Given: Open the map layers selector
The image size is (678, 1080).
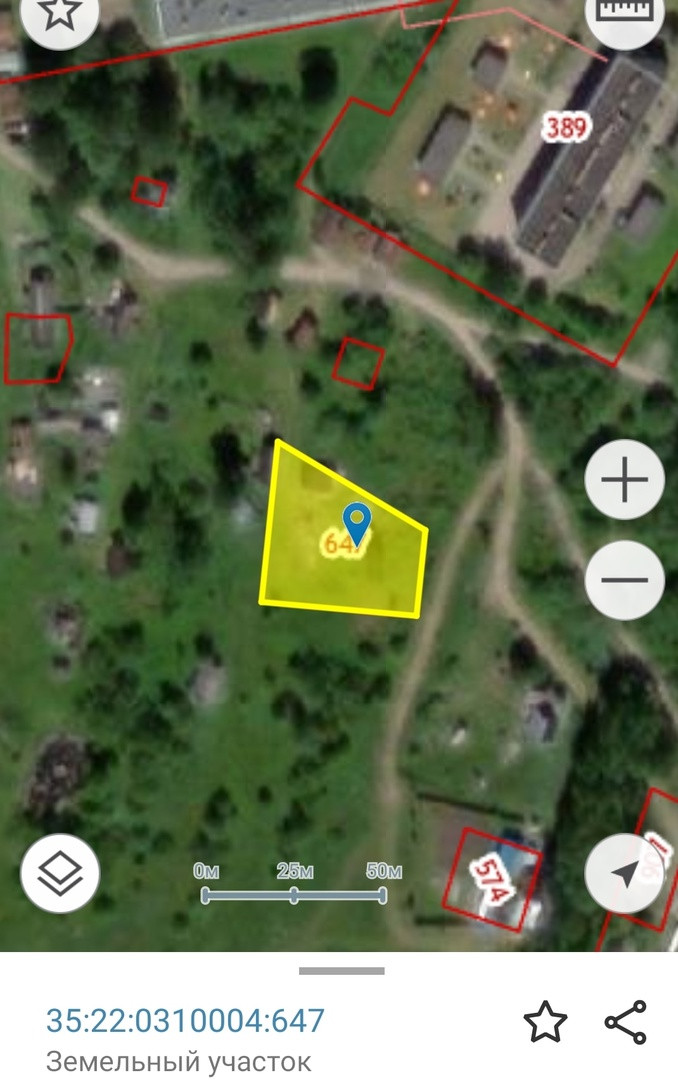Looking at the screenshot, I should coord(60,873).
